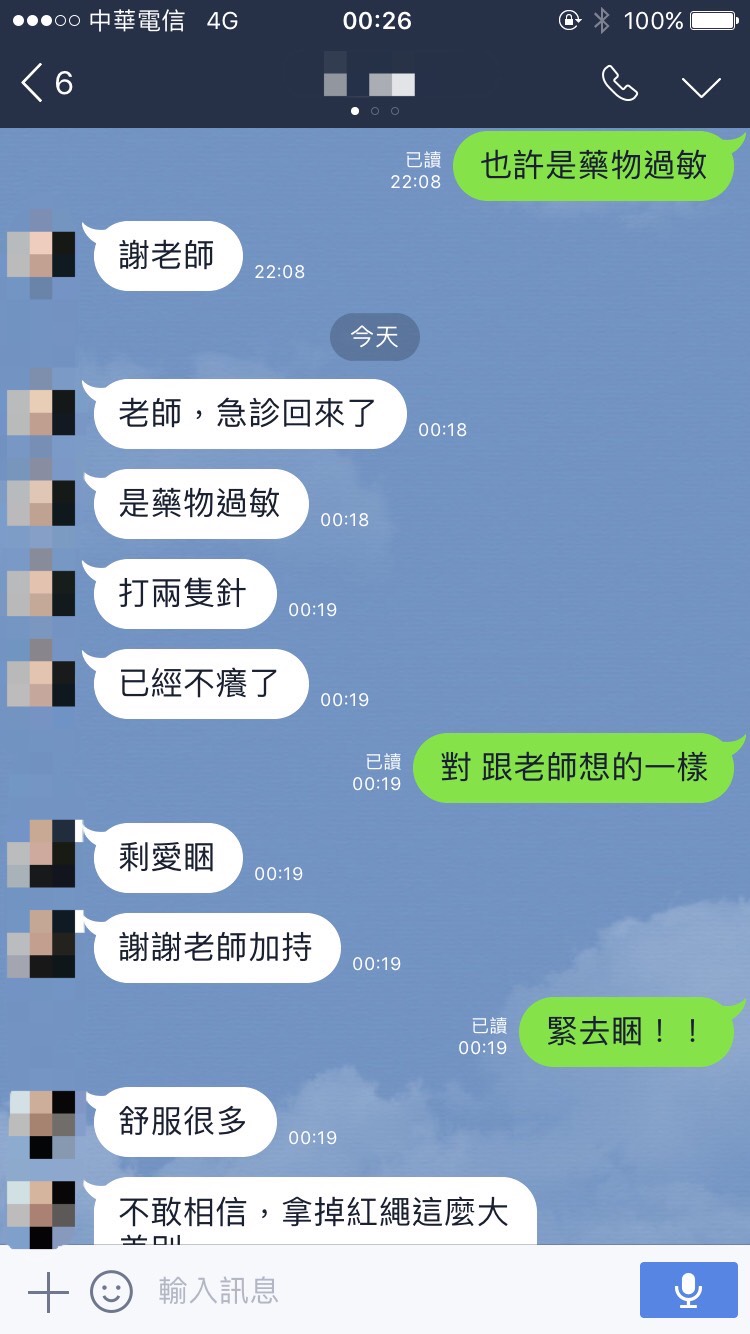
Task: Go back to the chat list
Action: tap(45, 84)
